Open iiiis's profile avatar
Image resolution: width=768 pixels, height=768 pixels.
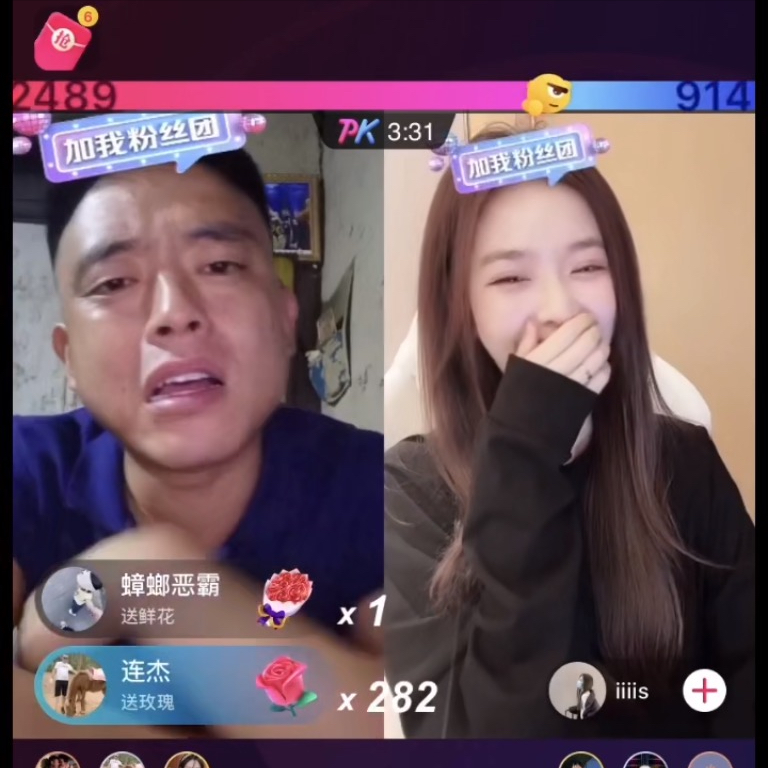coord(577,690)
